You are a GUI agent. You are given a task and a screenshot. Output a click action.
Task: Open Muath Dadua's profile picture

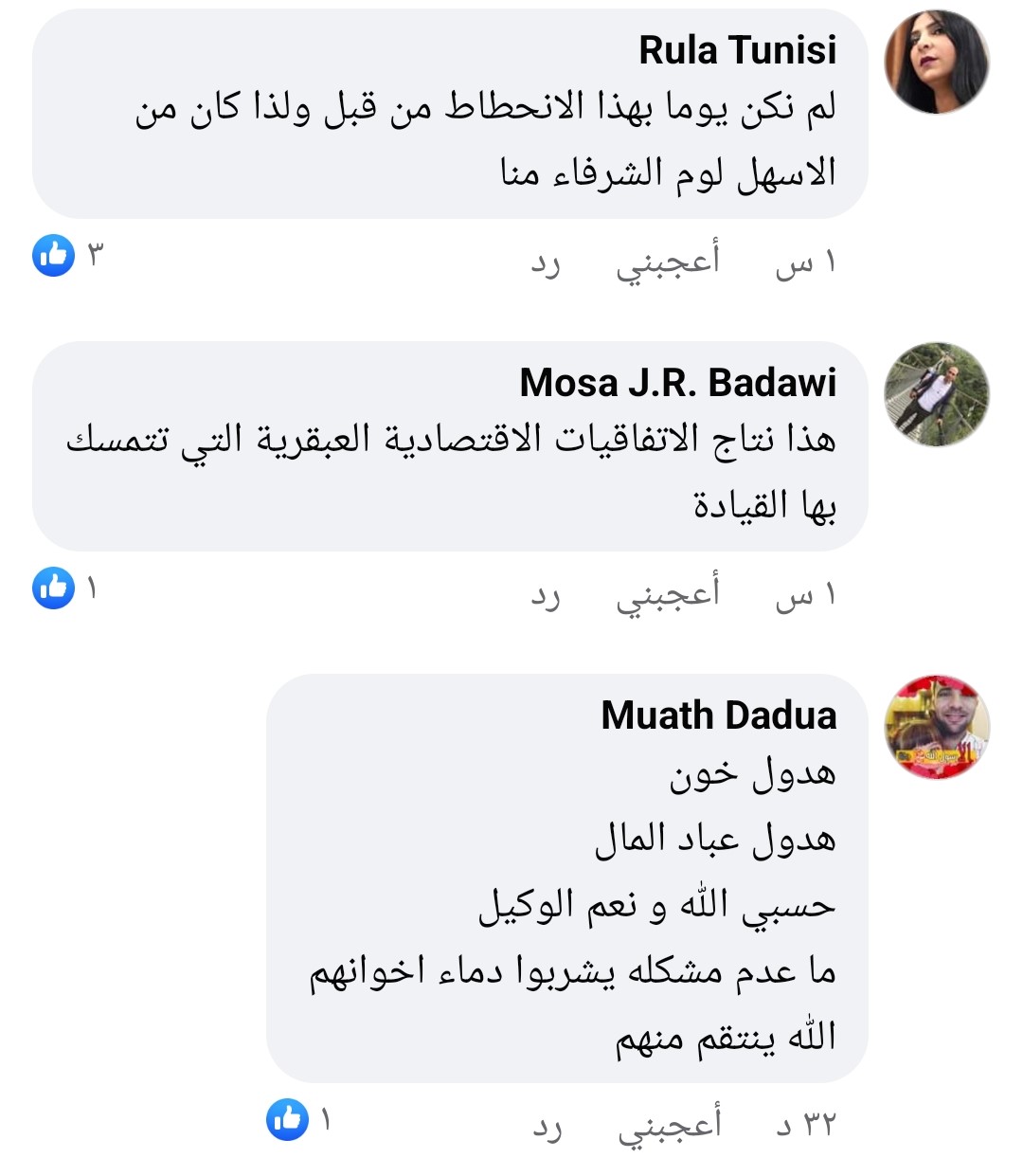tap(936, 728)
